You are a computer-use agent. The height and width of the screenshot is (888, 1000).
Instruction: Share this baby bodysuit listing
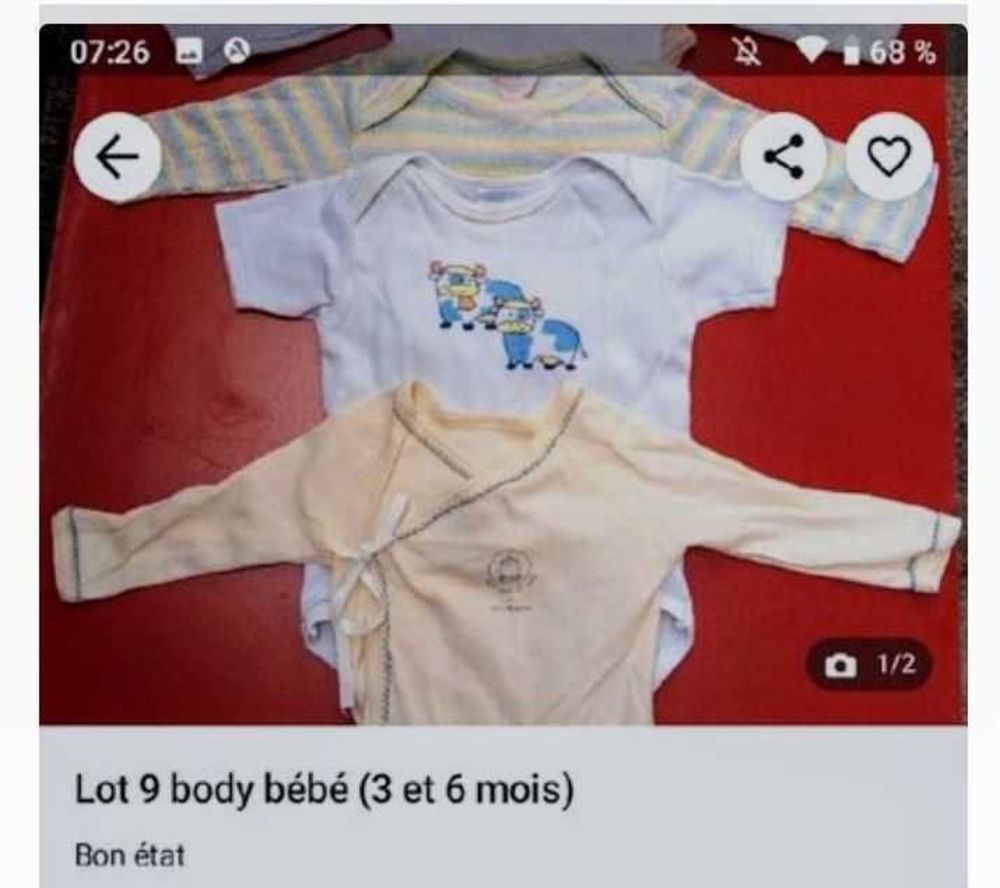(x=783, y=158)
